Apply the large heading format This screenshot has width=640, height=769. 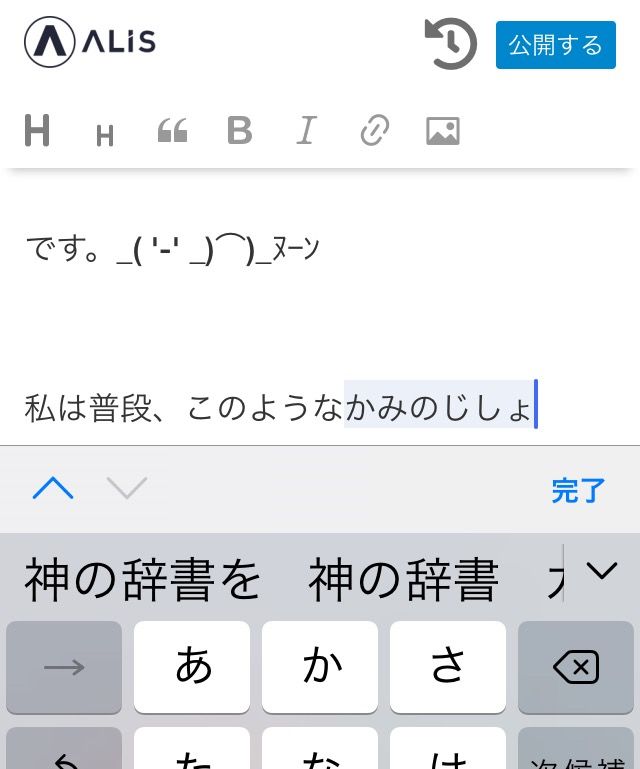click(x=37, y=131)
